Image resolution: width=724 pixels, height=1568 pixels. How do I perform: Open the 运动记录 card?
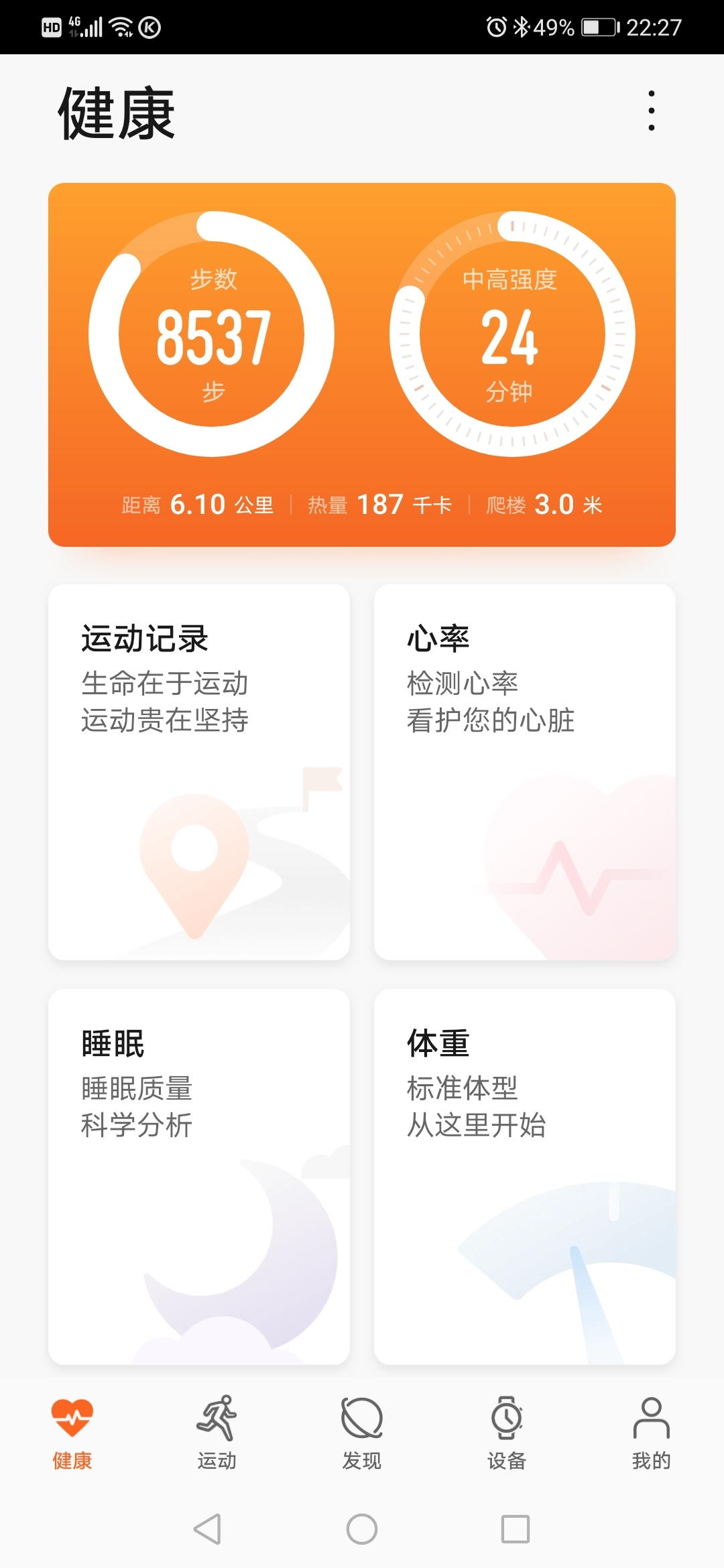pos(199,772)
